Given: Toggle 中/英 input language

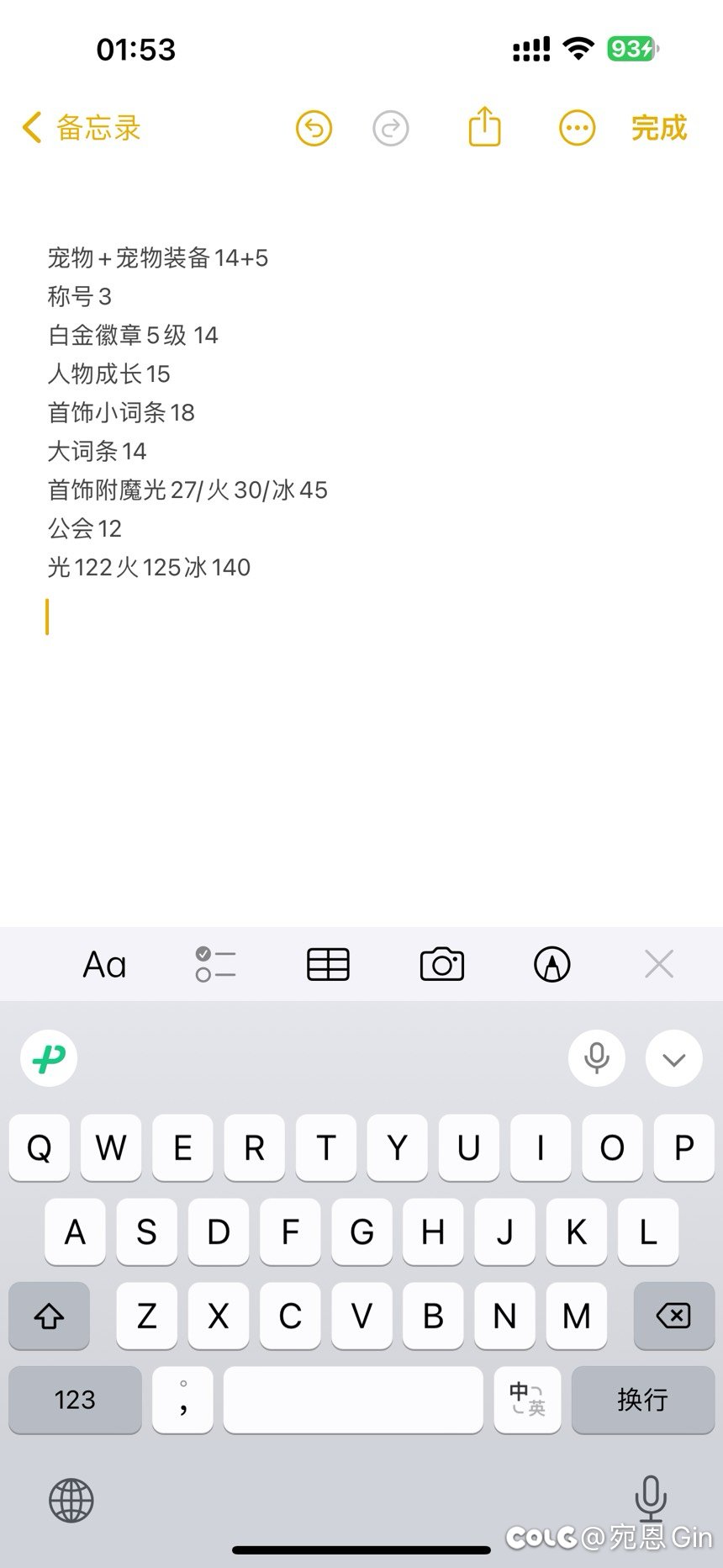Looking at the screenshot, I should pyautogui.click(x=527, y=1400).
